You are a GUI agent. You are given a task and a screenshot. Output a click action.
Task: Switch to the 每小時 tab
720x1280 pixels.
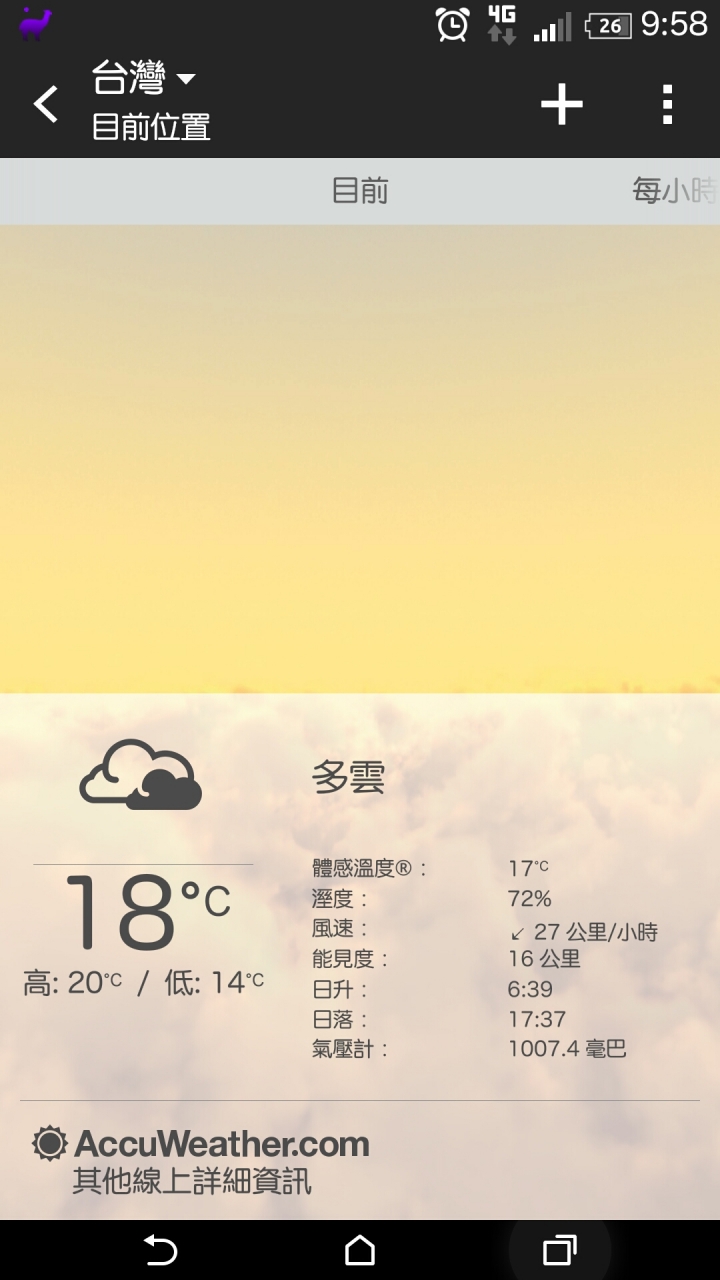674,190
